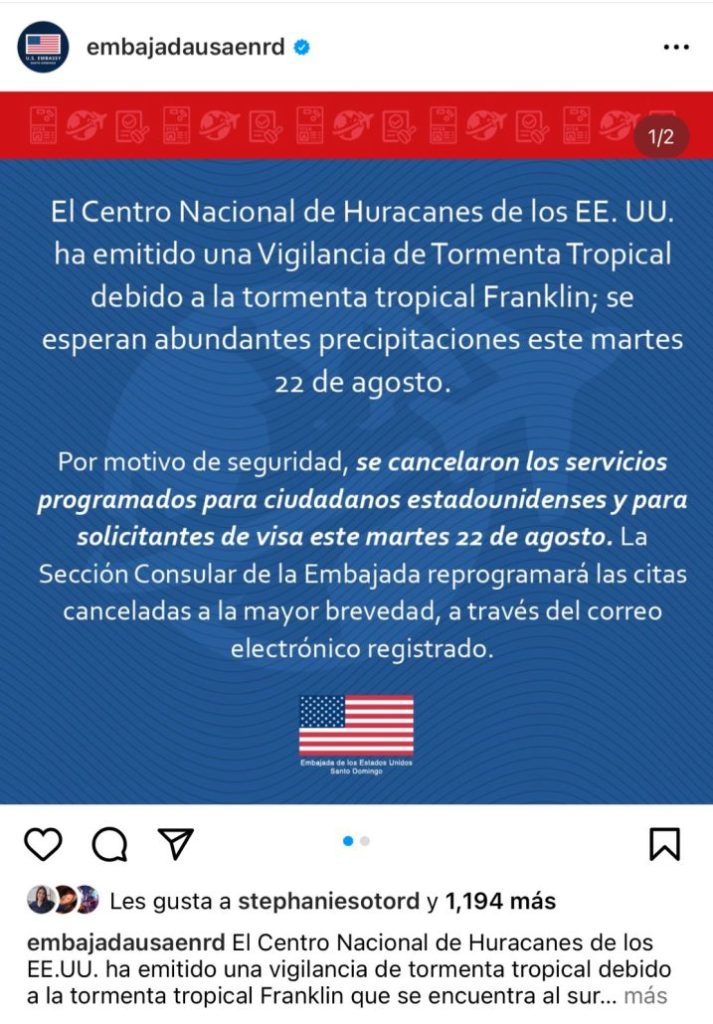The width and height of the screenshot is (713, 1024).
Task: Open the comments bubble icon
Action: tap(109, 844)
